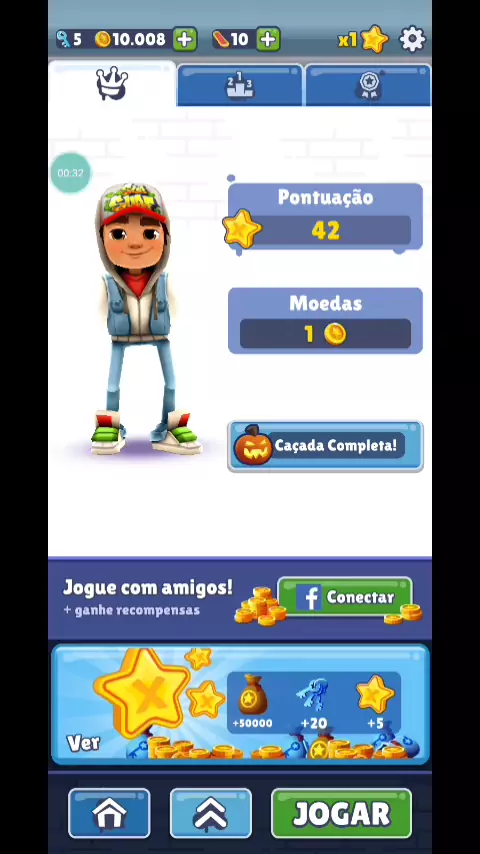Tap the x1 star multiplier
480x854 pixels.
363,39
